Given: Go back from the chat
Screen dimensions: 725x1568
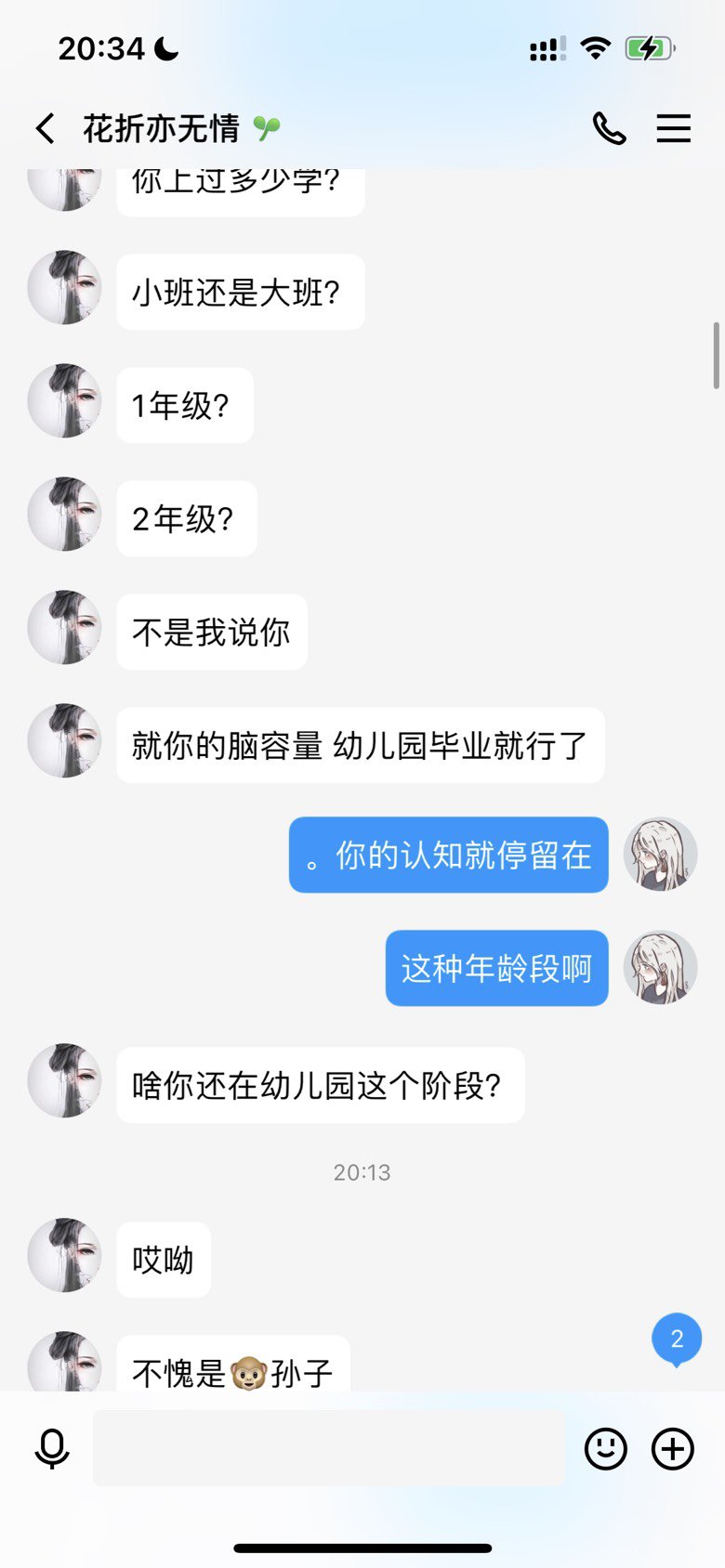Looking at the screenshot, I should click(45, 128).
